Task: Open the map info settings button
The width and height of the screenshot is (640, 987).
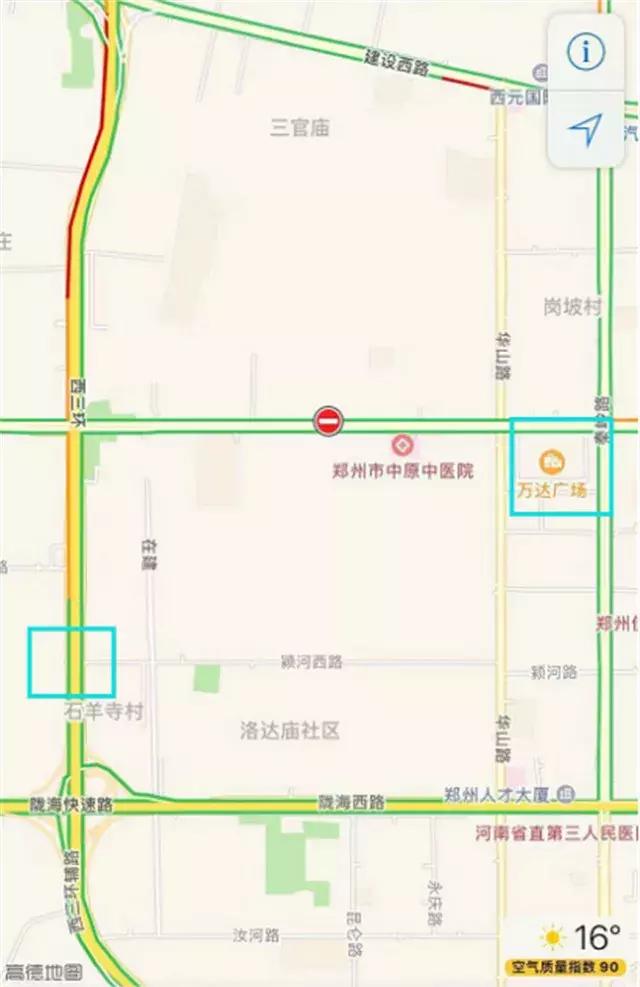Action: (x=586, y=54)
